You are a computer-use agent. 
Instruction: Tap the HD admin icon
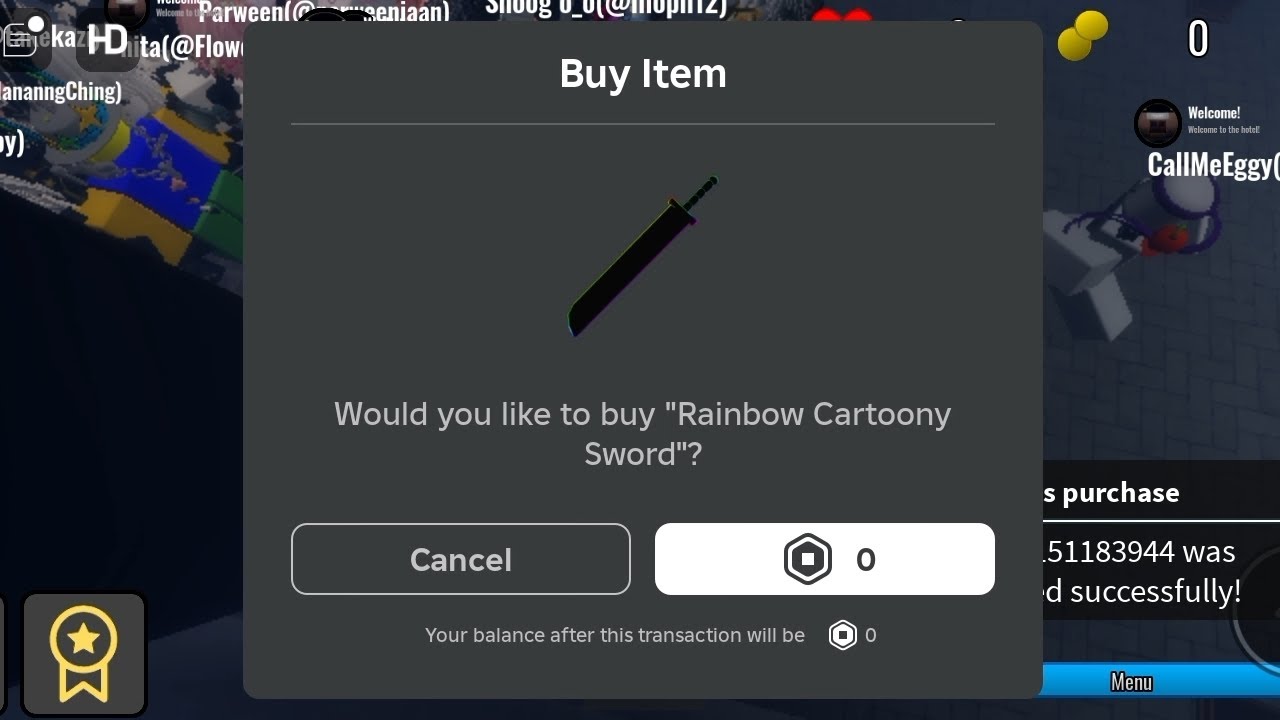point(107,40)
